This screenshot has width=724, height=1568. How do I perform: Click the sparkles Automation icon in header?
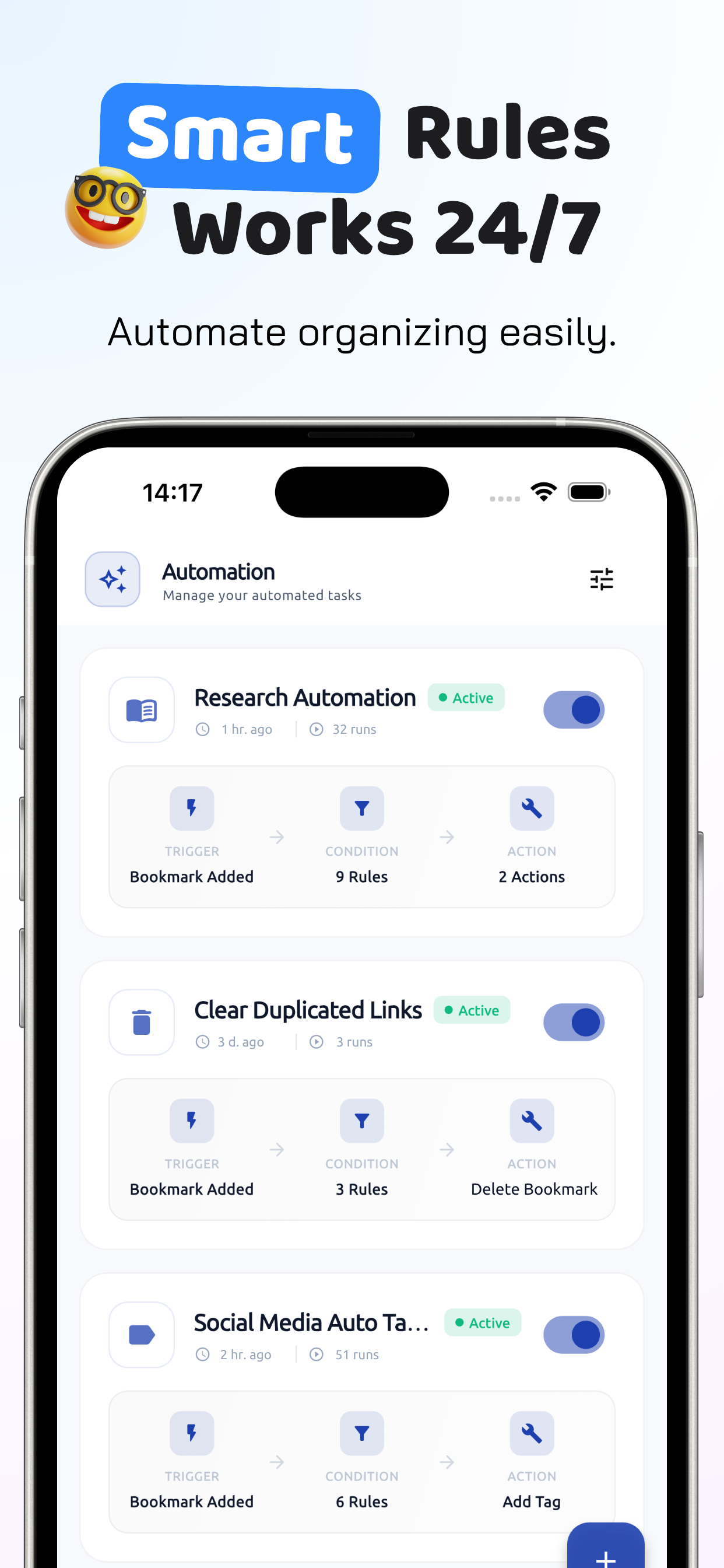[x=113, y=579]
